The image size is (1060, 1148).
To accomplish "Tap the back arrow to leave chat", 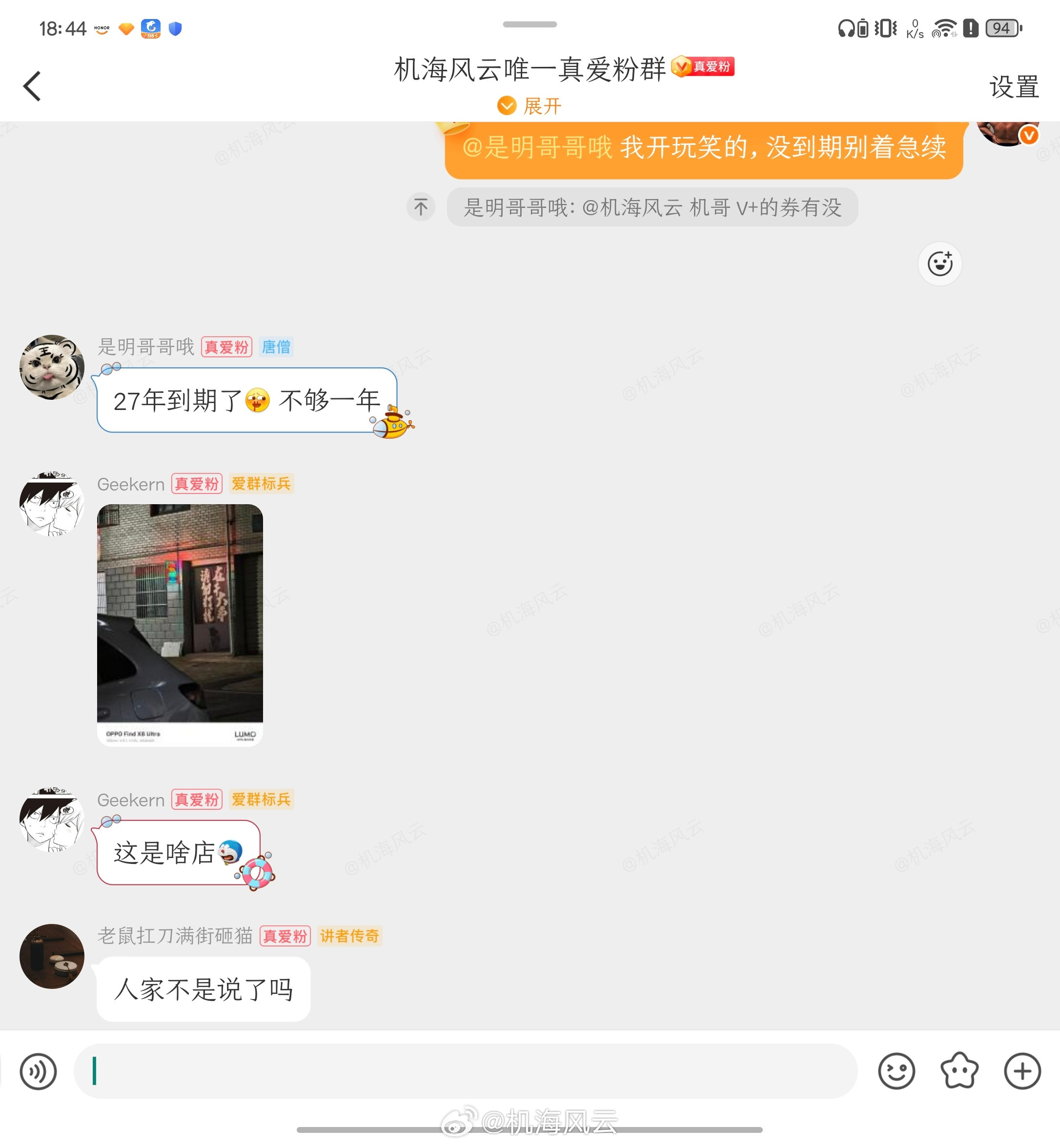I will (33, 86).
